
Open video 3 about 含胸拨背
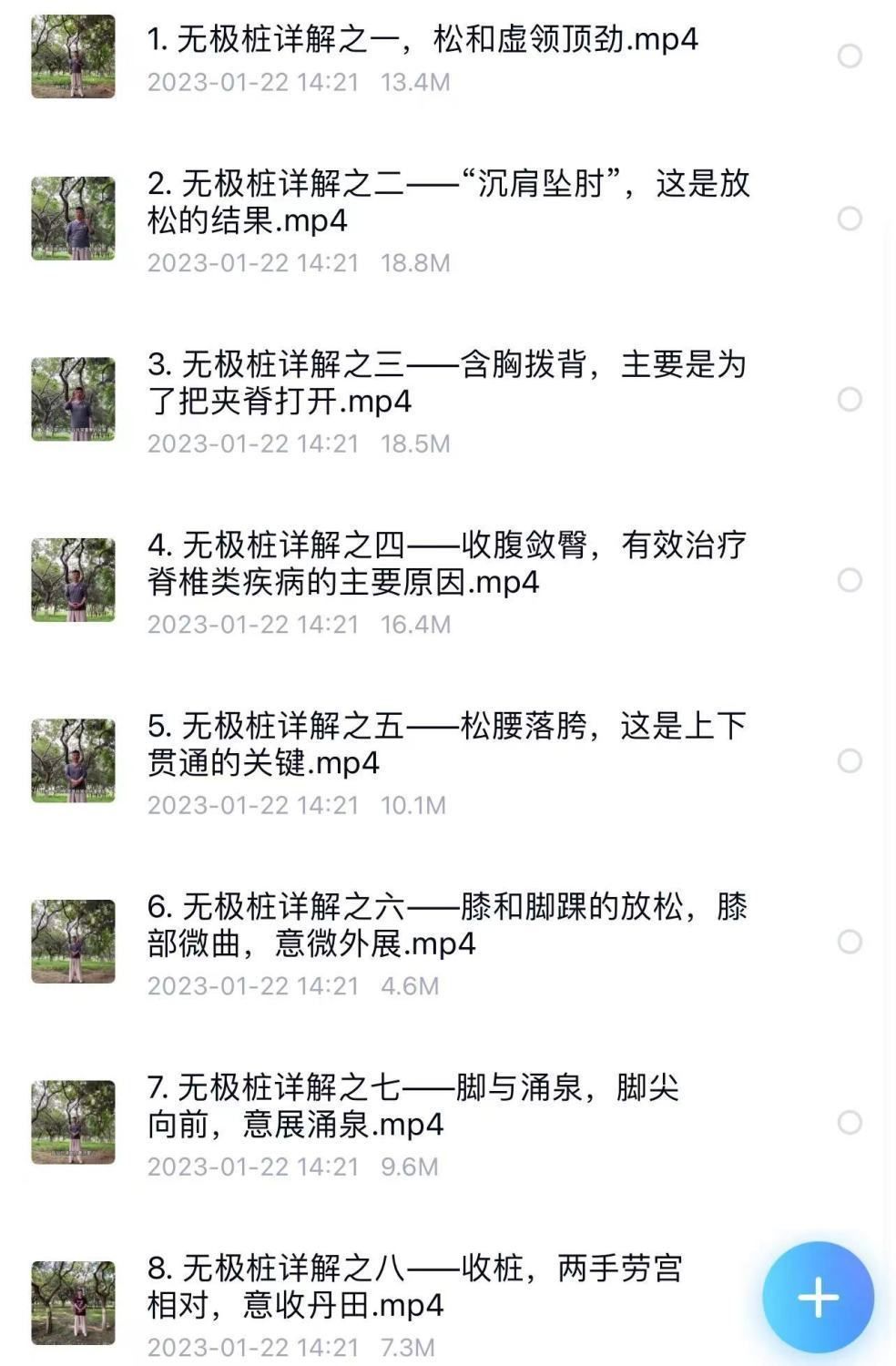click(x=446, y=382)
